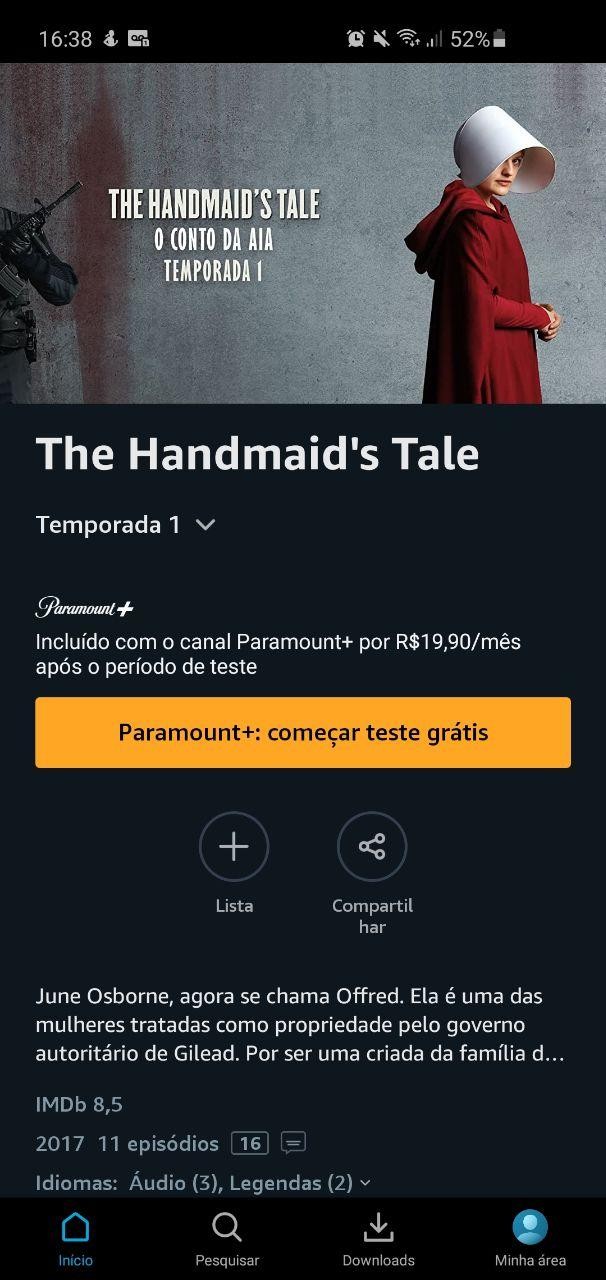Expand the June Osborne synopsis text
This screenshot has width=606, height=1280.
tap(300, 1025)
